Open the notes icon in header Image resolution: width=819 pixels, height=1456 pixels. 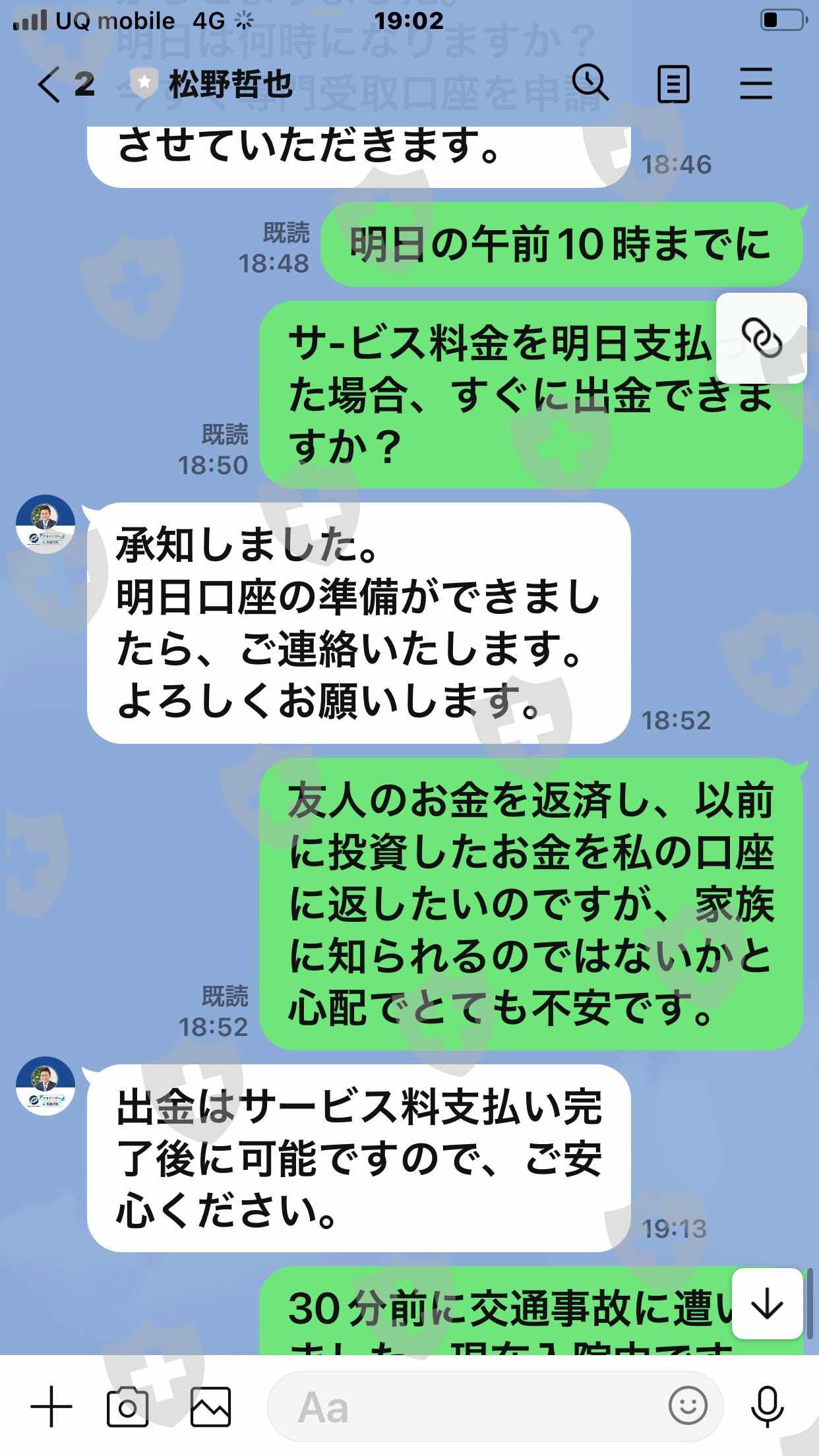(x=673, y=84)
